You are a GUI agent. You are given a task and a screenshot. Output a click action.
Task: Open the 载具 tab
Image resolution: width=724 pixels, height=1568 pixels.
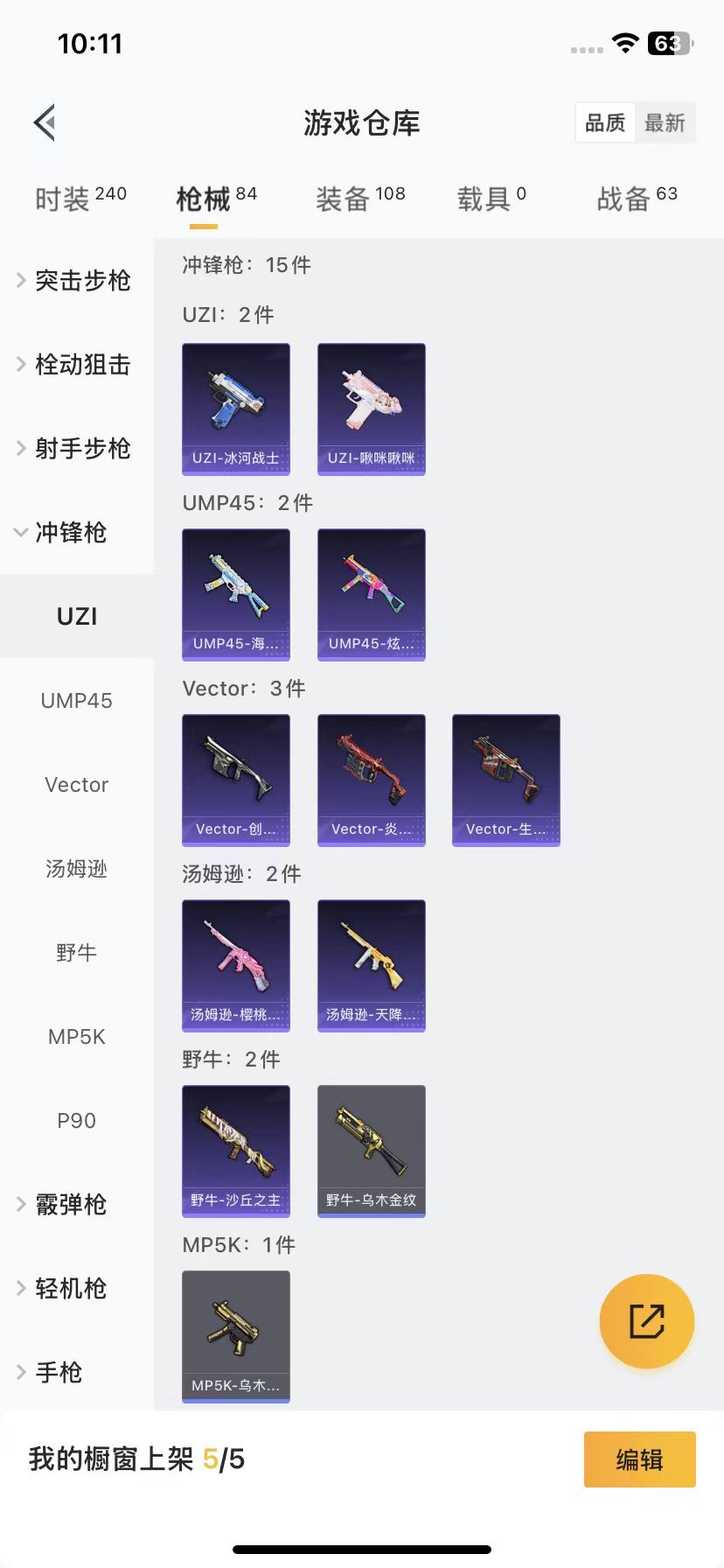click(491, 199)
